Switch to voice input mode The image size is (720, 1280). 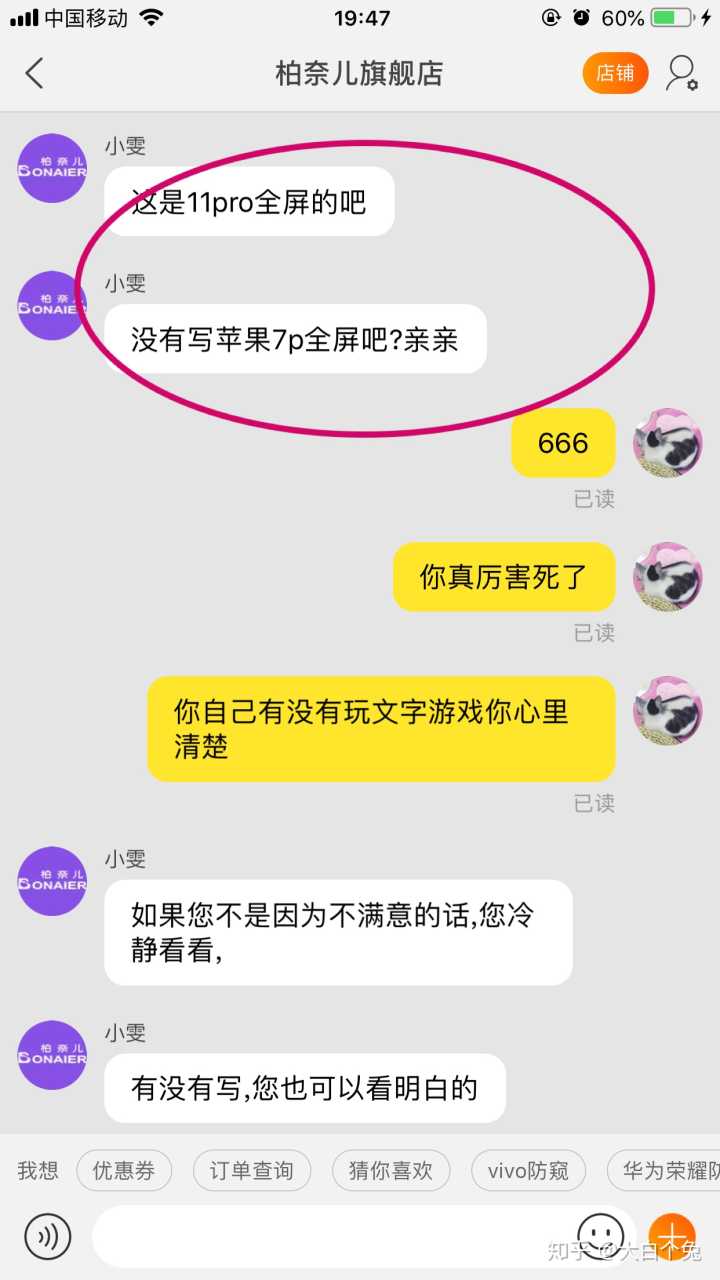tap(48, 1237)
